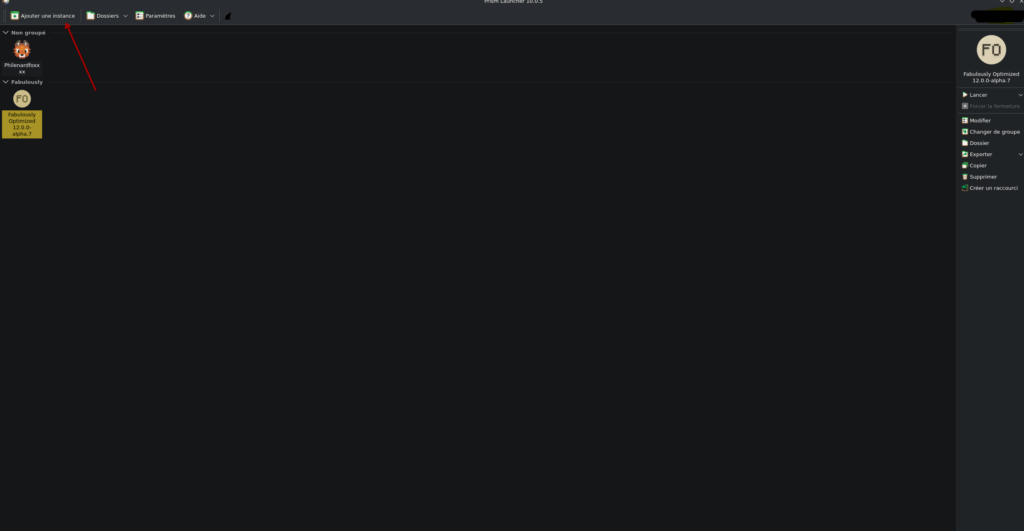Tap the cat icon in the toolbar
Image resolution: width=1024 pixels, height=531 pixels.
coord(227,16)
